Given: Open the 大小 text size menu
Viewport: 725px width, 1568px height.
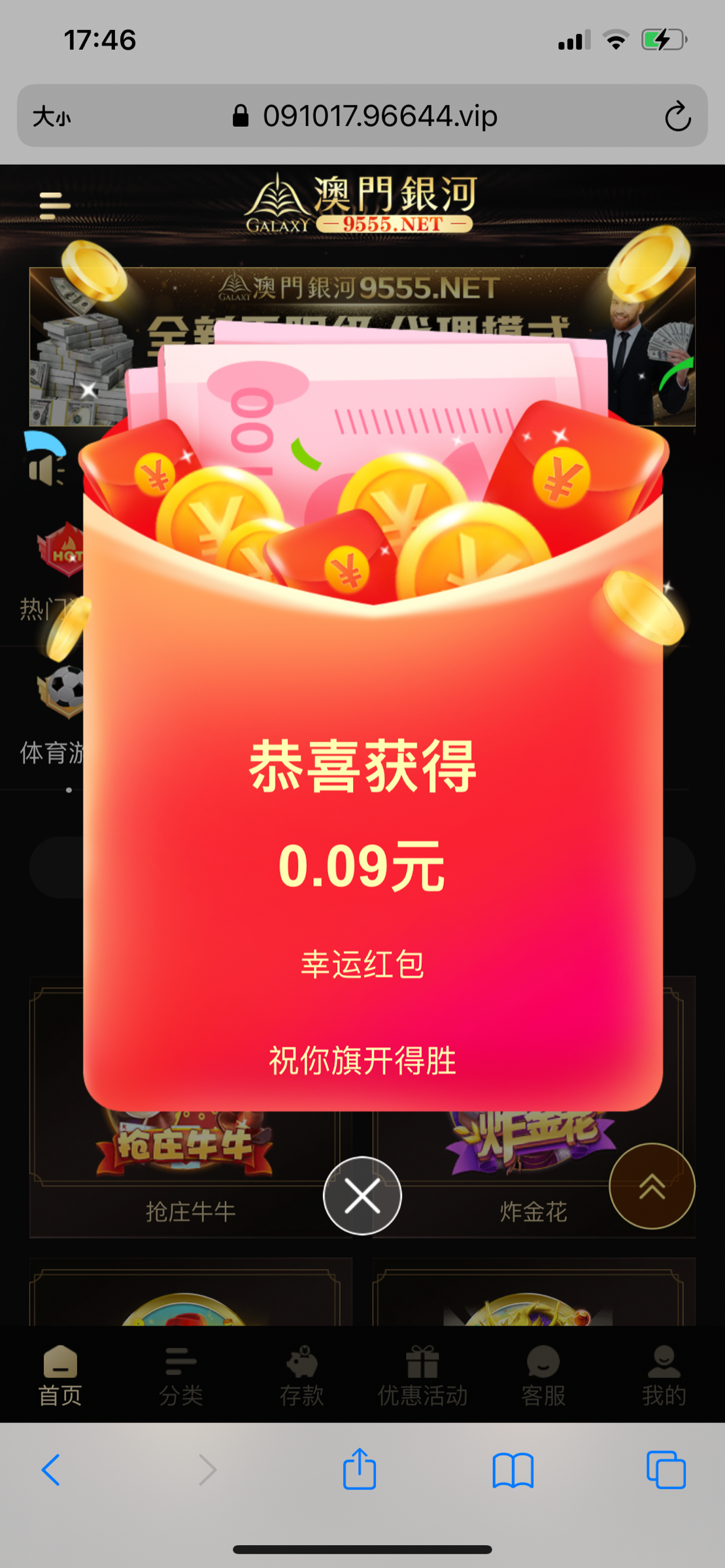Looking at the screenshot, I should pos(52,117).
